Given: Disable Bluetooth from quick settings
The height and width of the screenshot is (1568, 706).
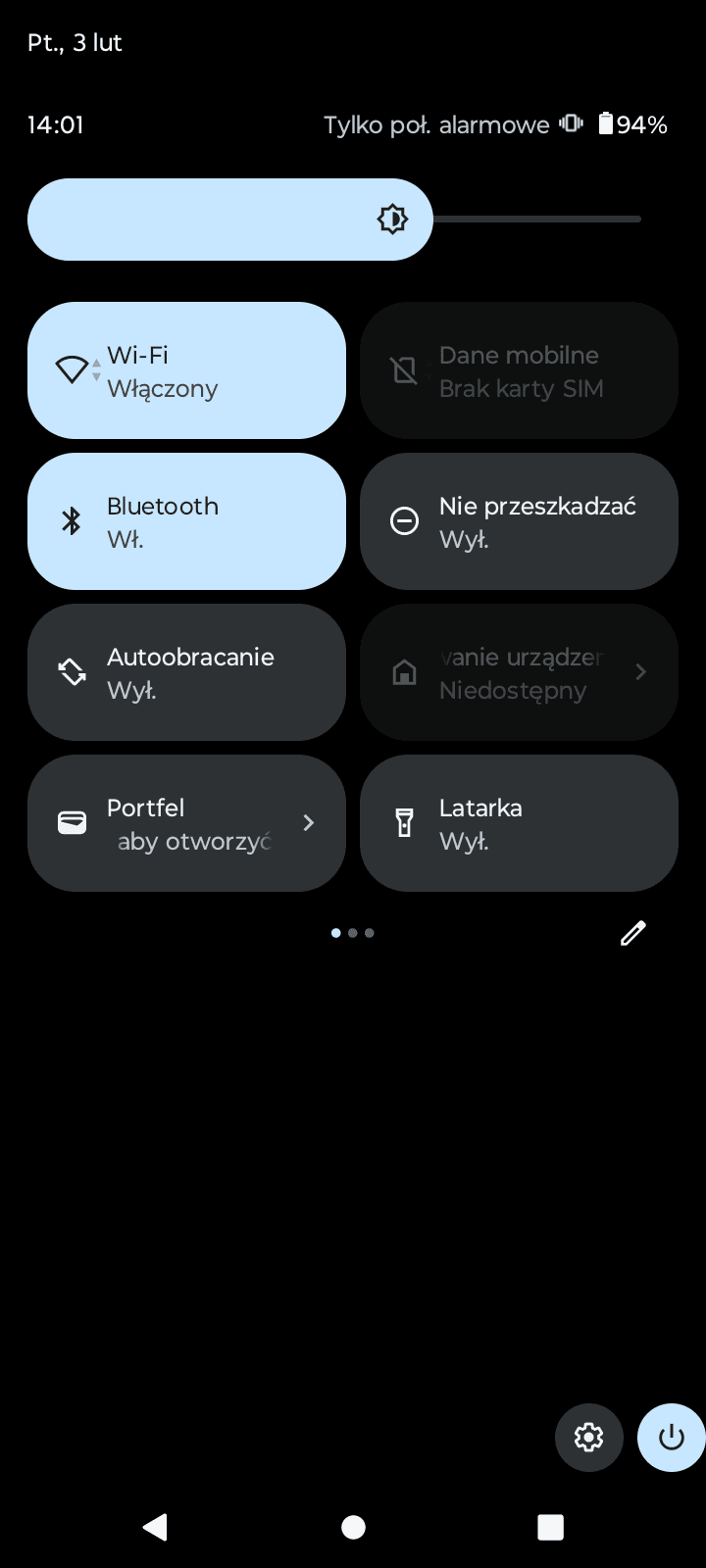Looking at the screenshot, I should point(186,521).
